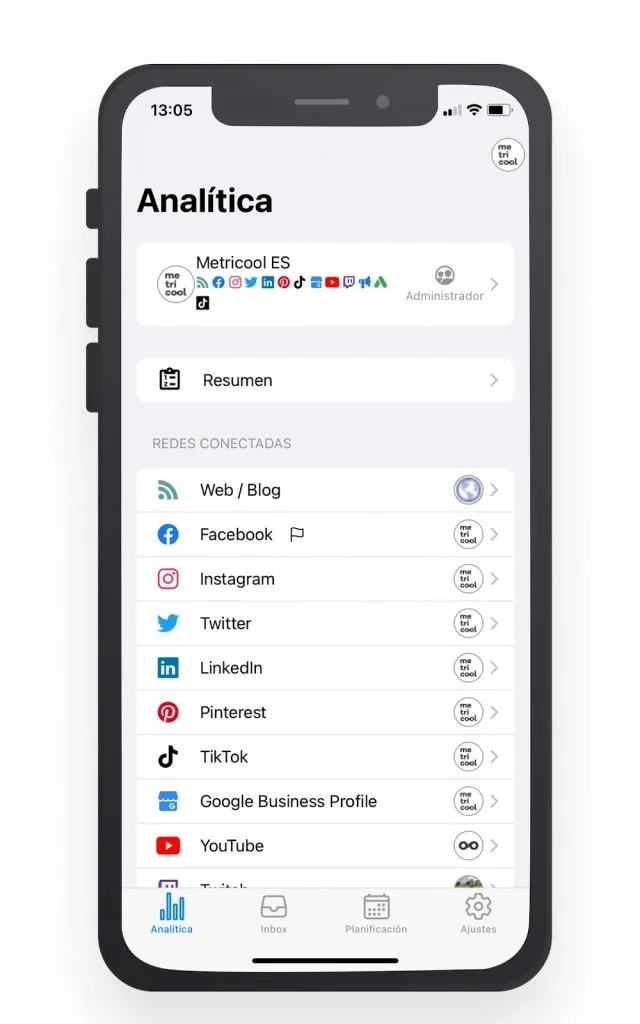Switch to the Analítica tab
Screen dimensions: 640x1024
pos(172,913)
